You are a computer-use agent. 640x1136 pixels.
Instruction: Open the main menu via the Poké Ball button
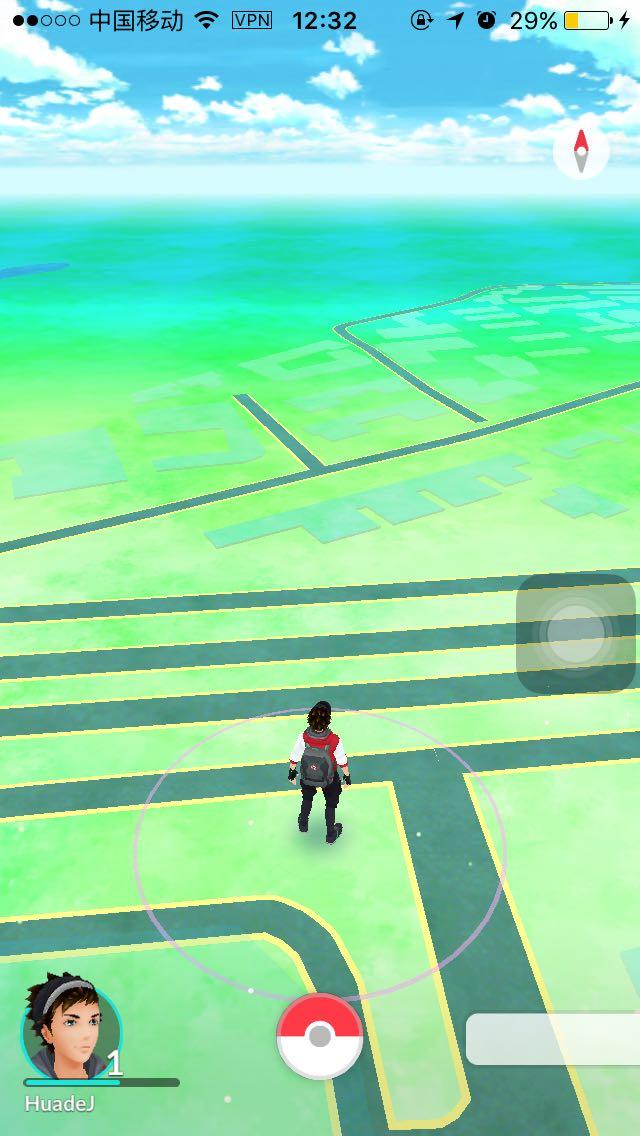pos(320,1036)
